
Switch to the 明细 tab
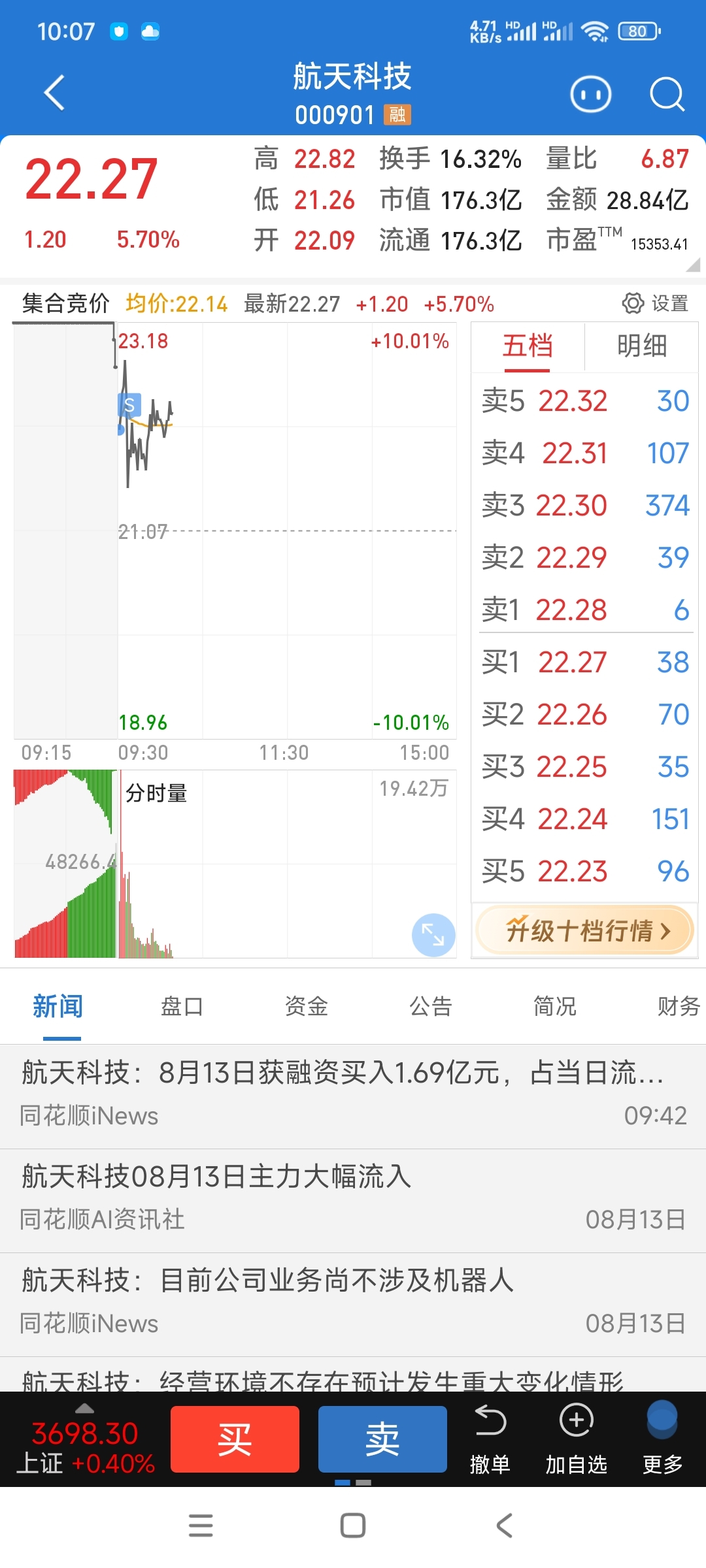coord(642,346)
